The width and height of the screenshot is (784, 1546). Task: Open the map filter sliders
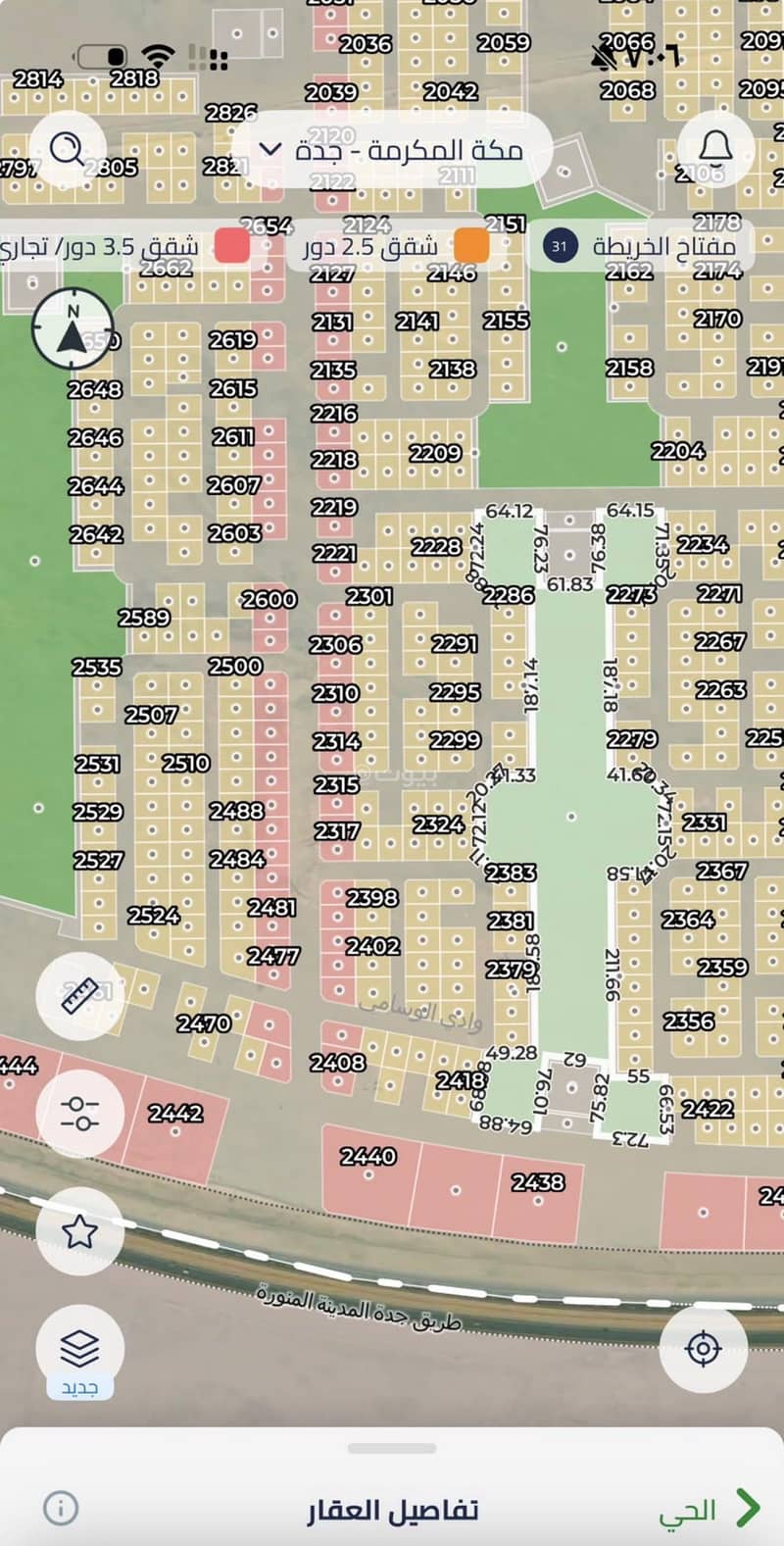(79, 1114)
